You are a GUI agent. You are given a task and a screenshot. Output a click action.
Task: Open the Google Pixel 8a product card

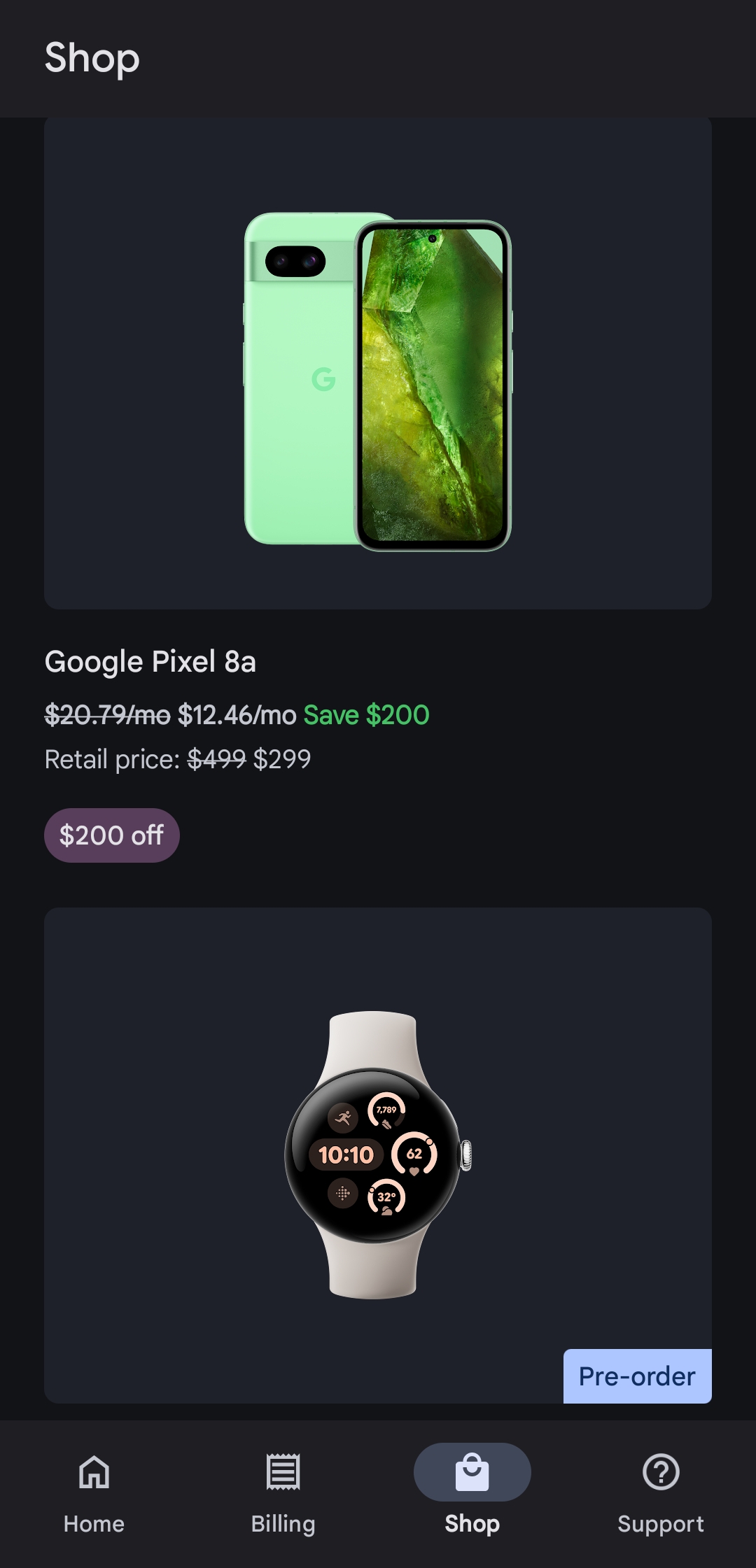(378, 381)
